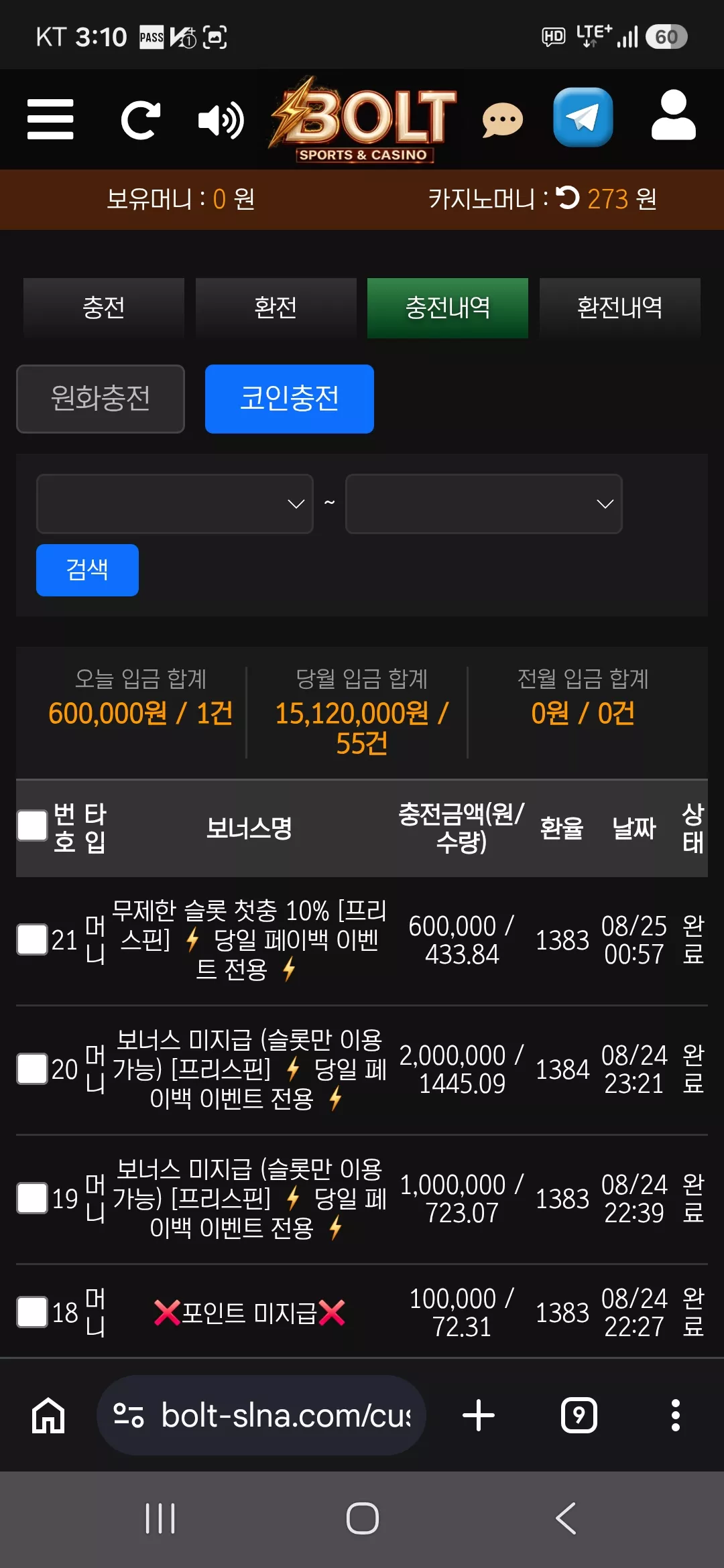Open the hamburger menu

[x=50, y=119]
